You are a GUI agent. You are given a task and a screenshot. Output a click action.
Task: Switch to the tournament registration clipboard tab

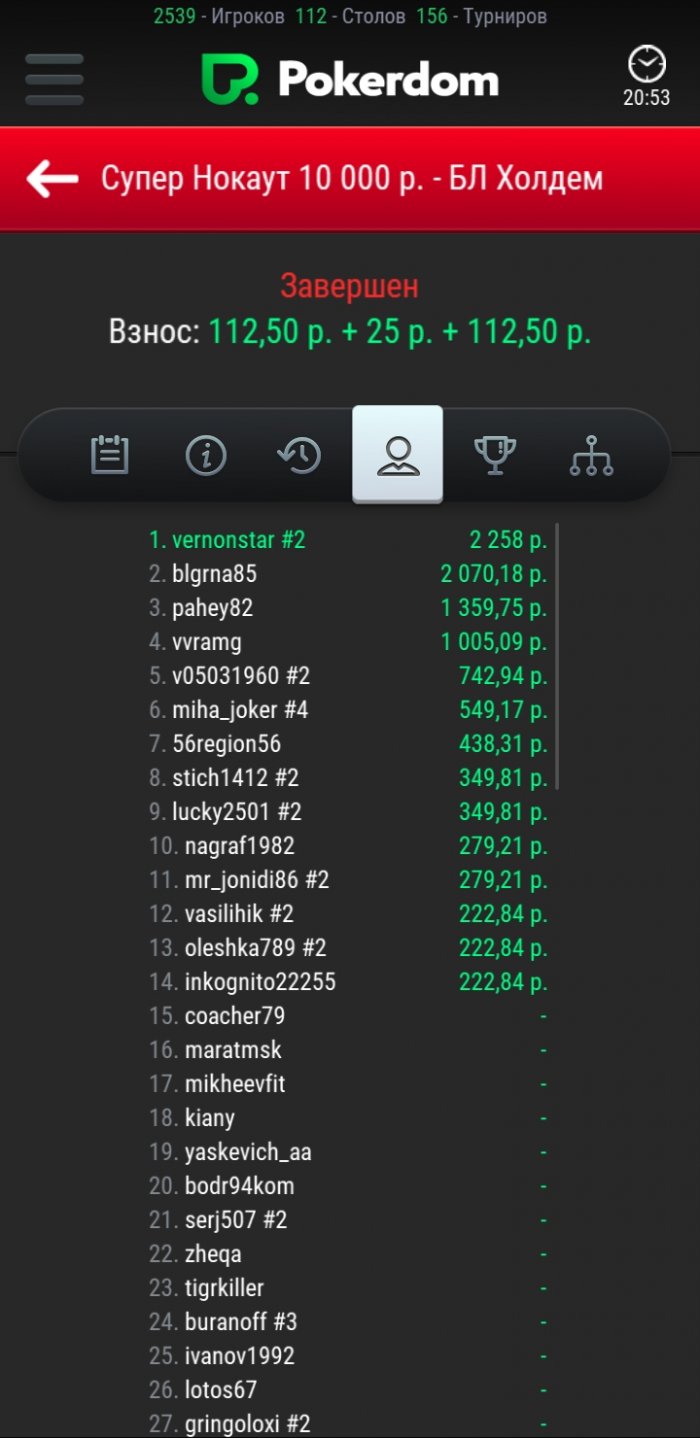[110, 456]
